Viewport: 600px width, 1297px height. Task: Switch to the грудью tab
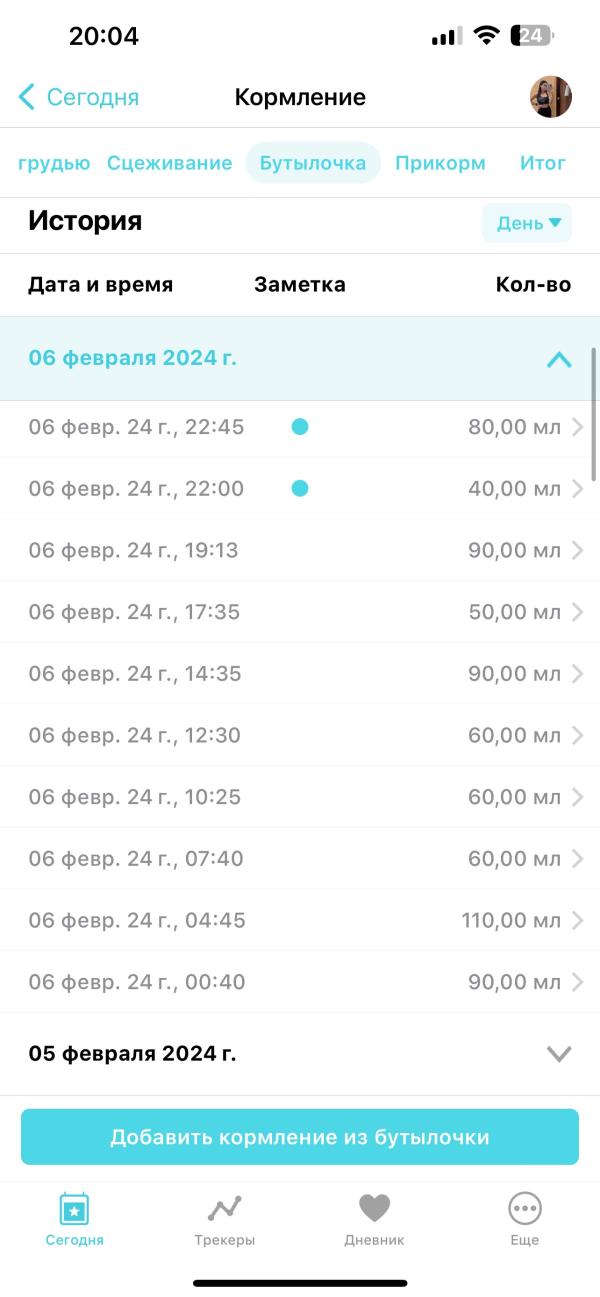click(x=54, y=163)
